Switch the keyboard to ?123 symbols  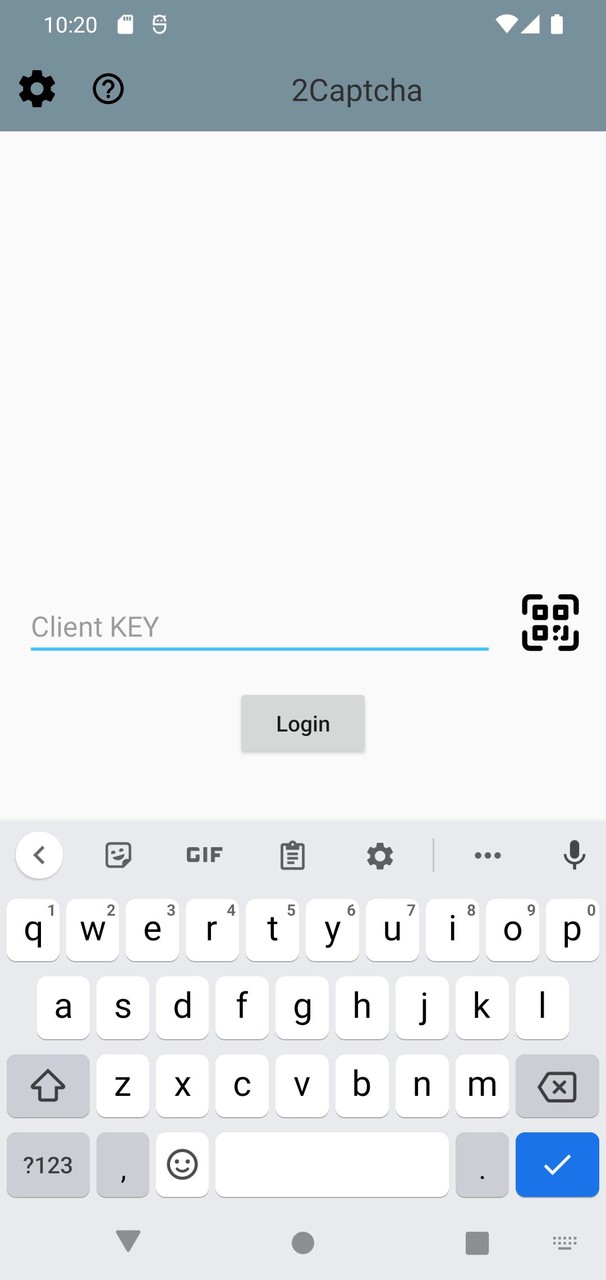point(48,1164)
